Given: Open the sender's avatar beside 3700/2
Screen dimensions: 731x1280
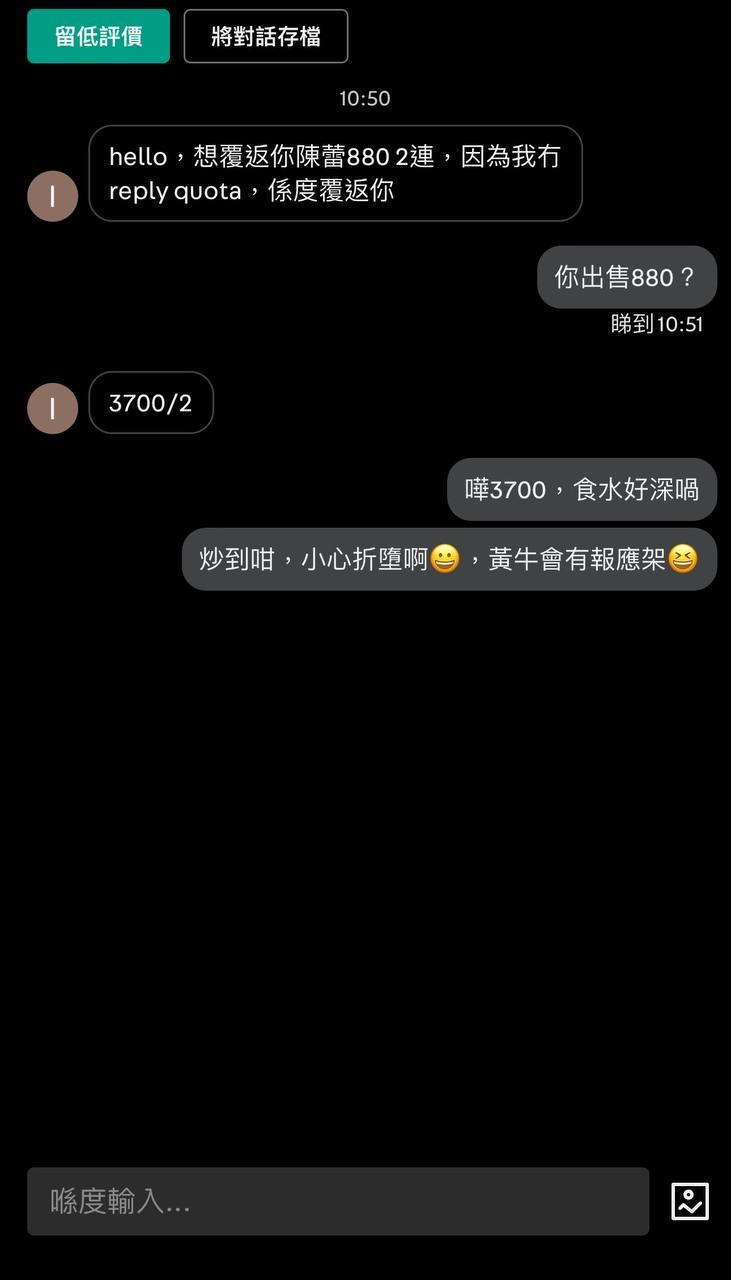Looking at the screenshot, I should click(52, 408).
